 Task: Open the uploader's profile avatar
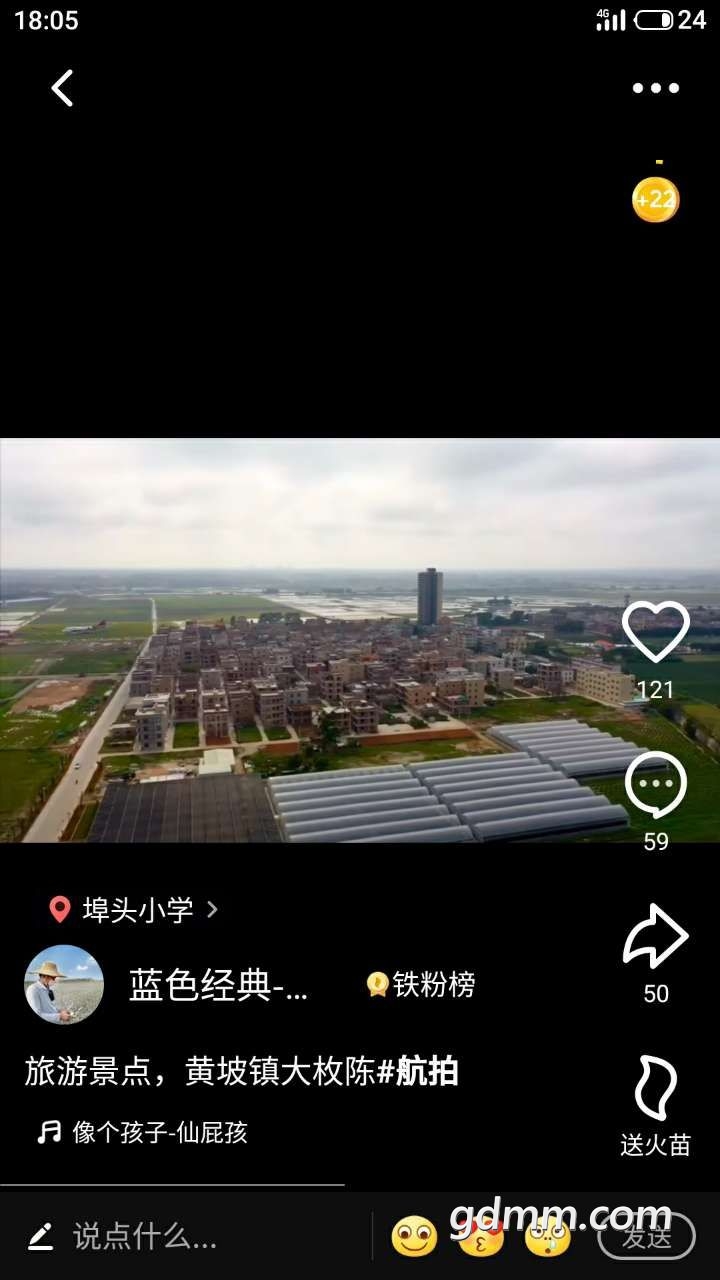(x=64, y=984)
